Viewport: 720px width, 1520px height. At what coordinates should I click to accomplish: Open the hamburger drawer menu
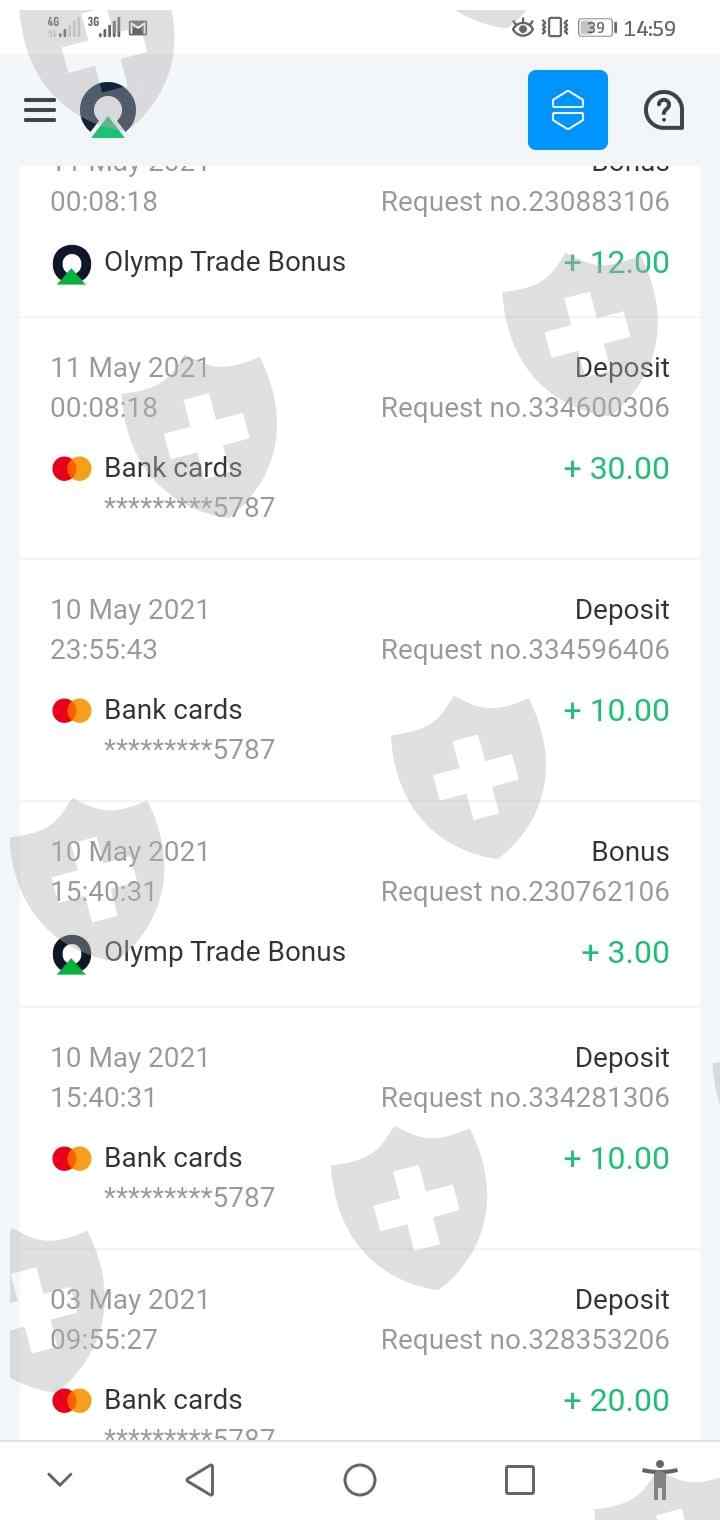[40, 109]
